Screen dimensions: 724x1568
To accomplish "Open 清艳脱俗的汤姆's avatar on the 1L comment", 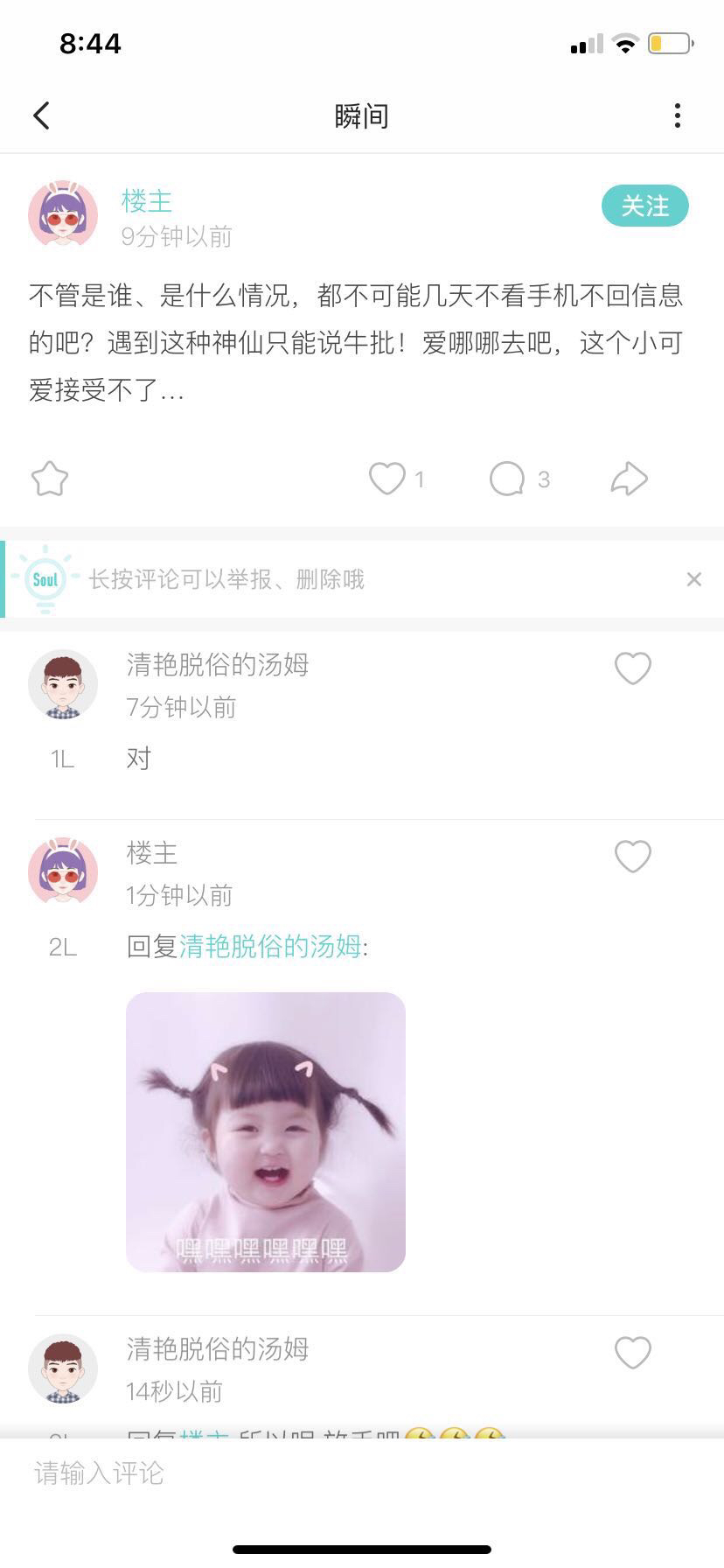I will coord(63,684).
